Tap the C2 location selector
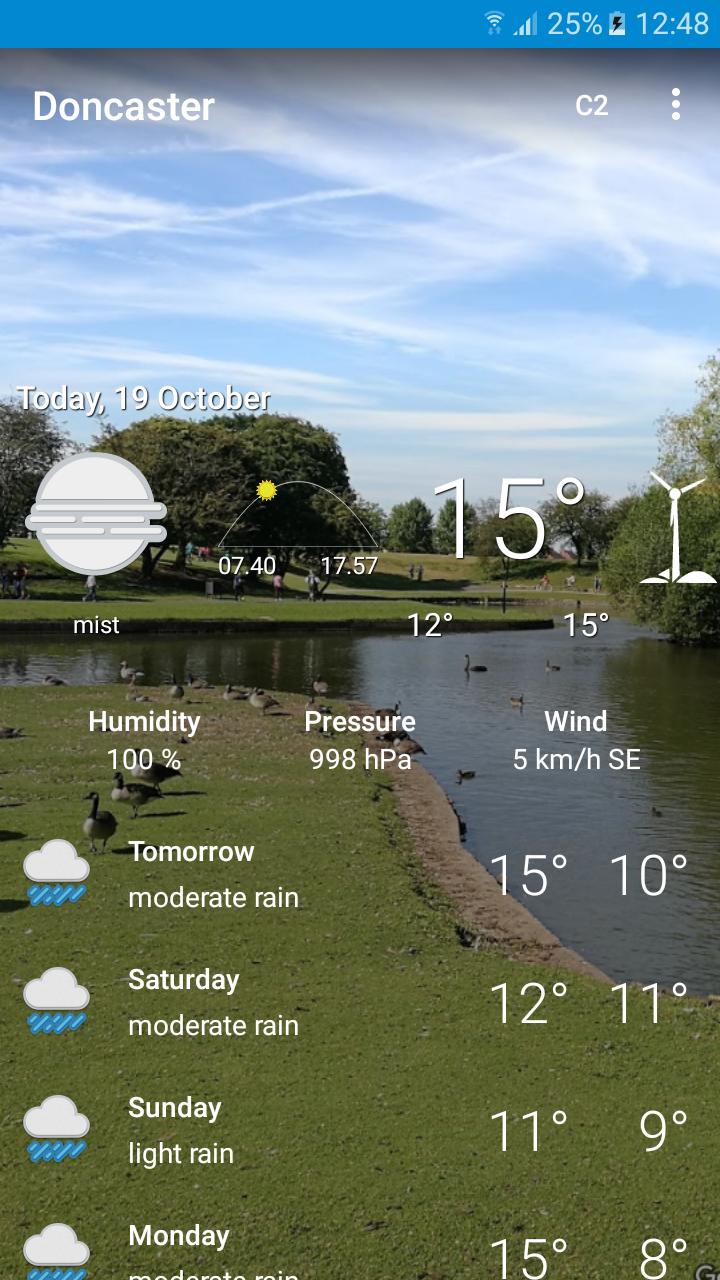 [589, 105]
